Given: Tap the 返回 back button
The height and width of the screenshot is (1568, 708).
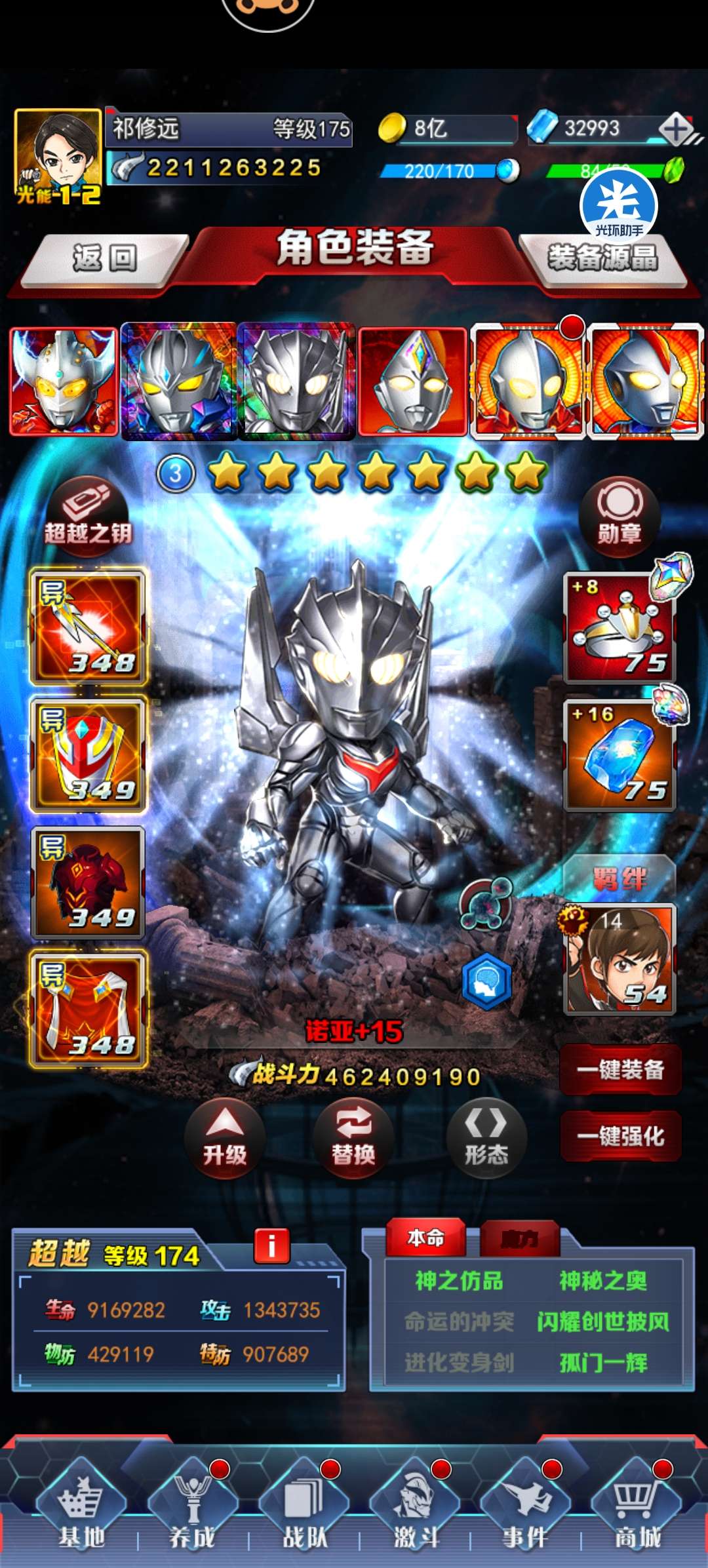Looking at the screenshot, I should pyautogui.click(x=104, y=259).
